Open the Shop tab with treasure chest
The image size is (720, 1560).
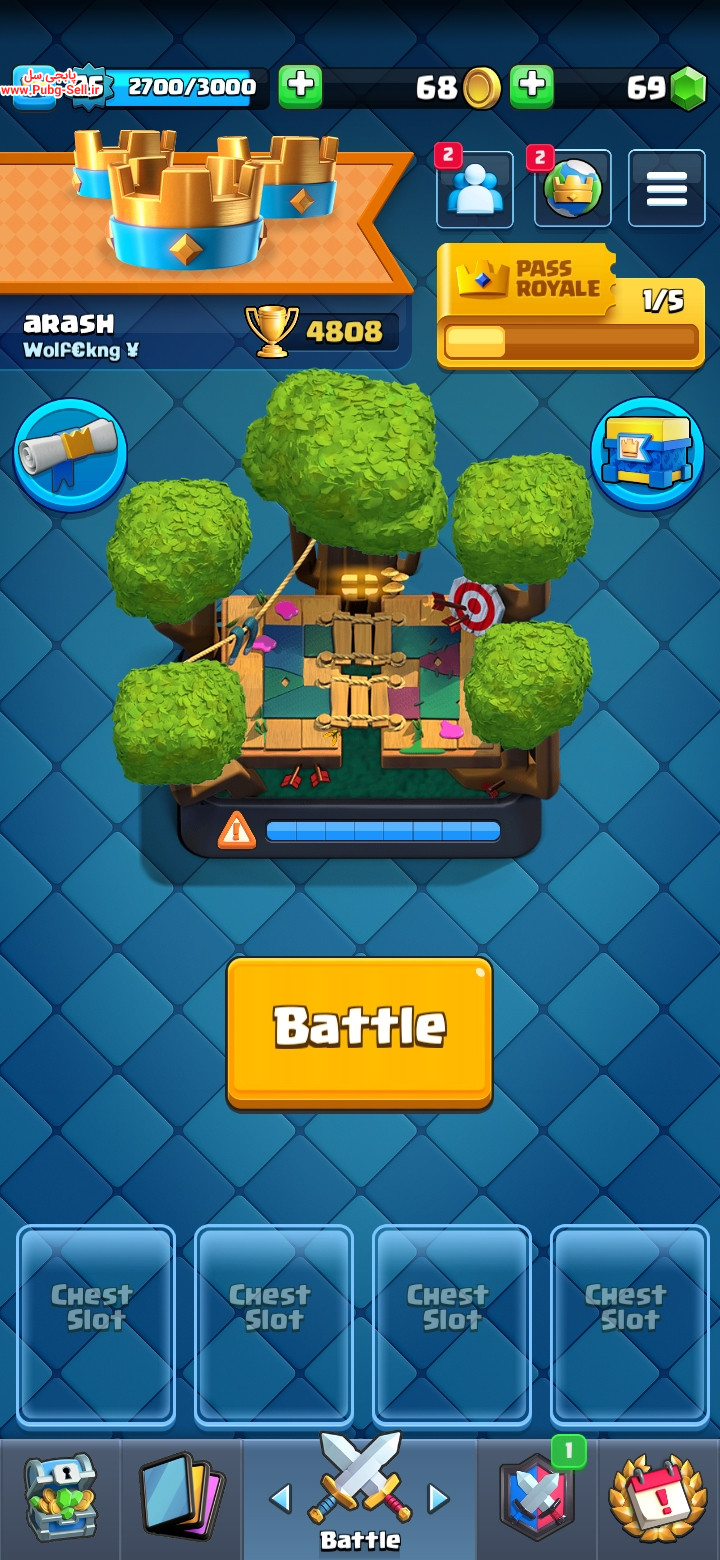tap(60, 1498)
